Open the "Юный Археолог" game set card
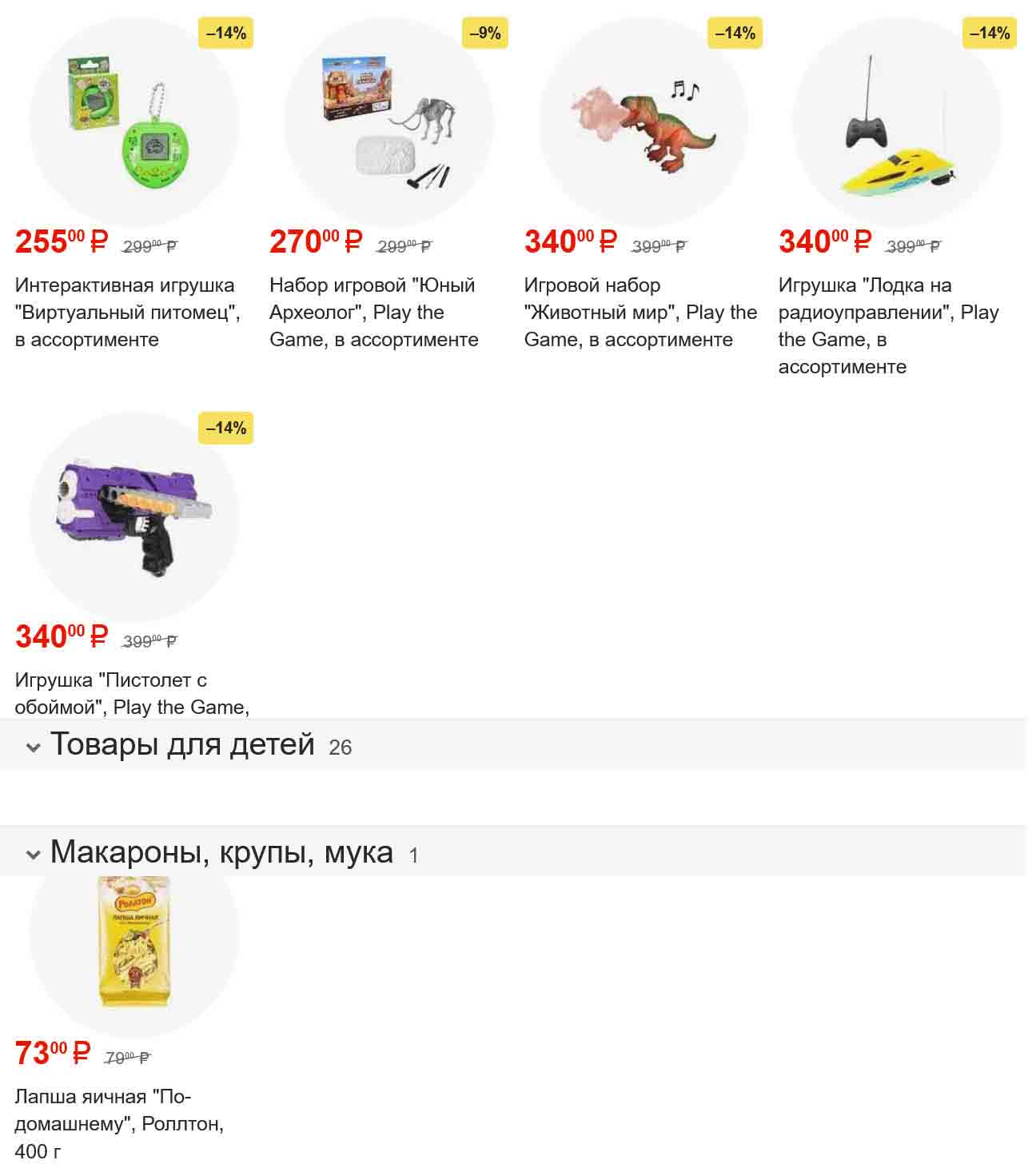The image size is (1036, 1176). coord(388,122)
